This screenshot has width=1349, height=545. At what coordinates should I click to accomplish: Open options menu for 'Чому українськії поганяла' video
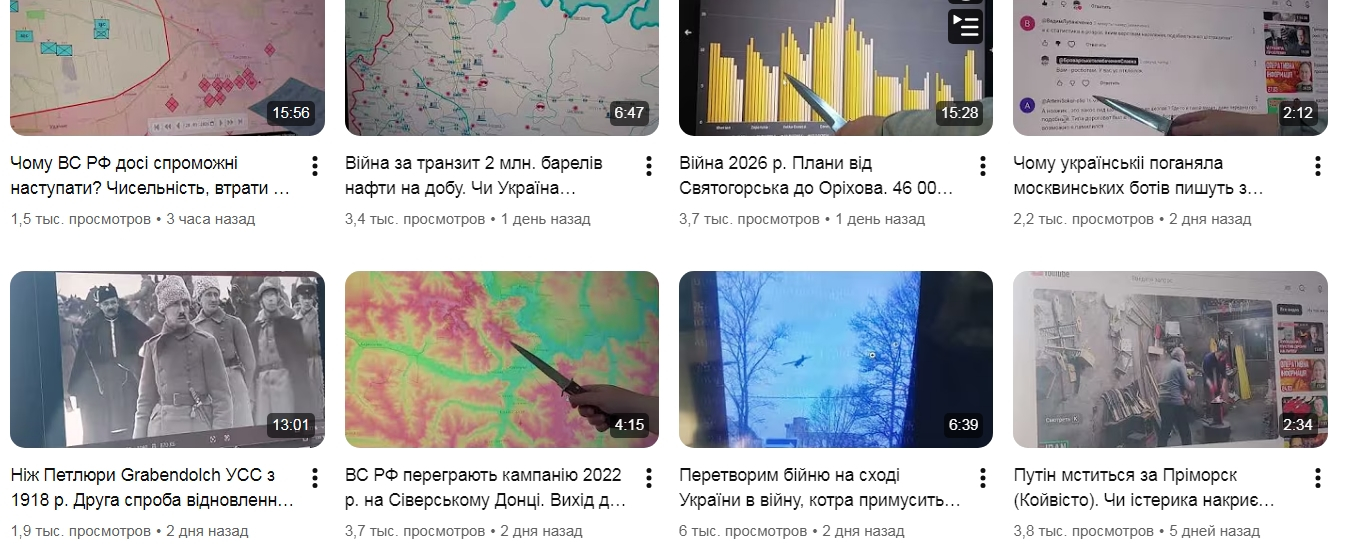pos(1317,166)
